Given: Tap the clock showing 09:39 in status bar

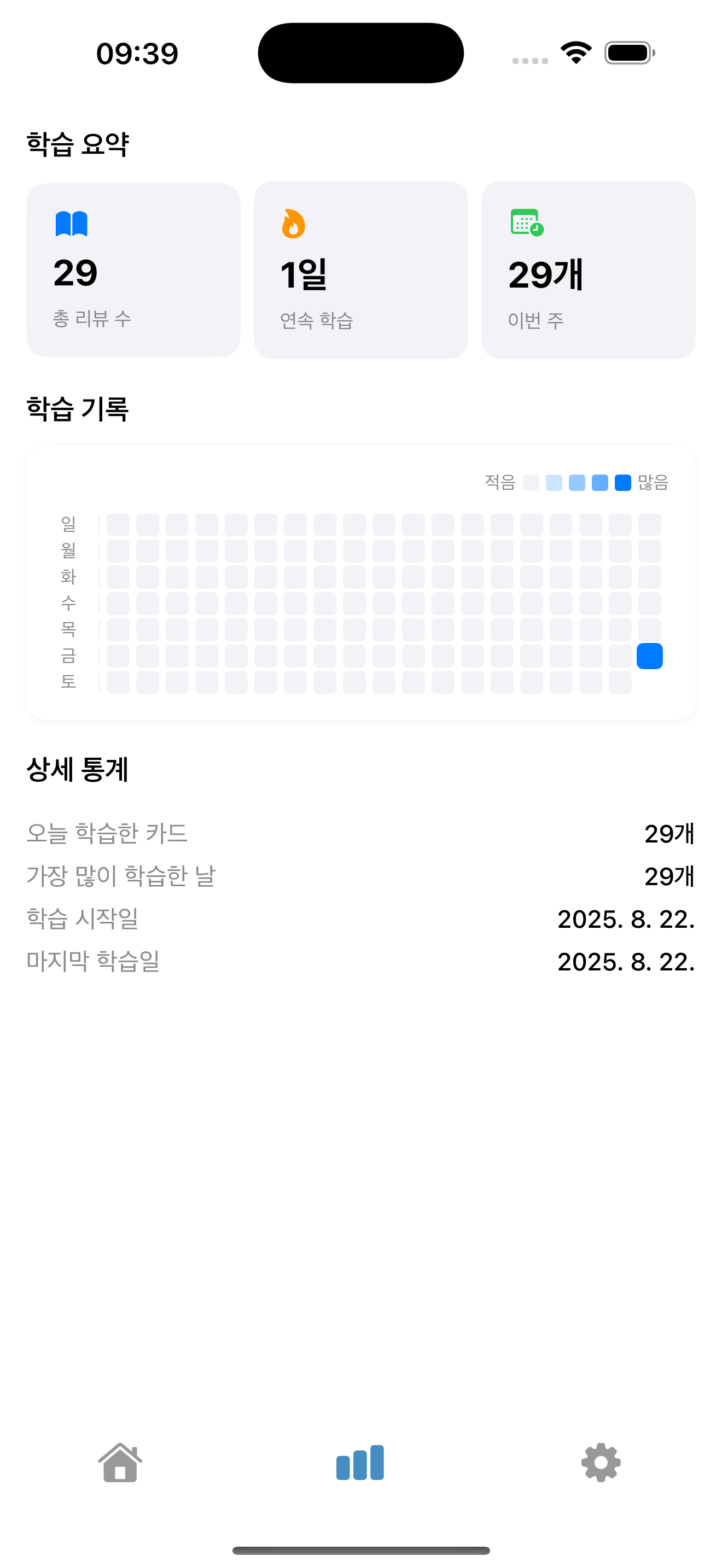Looking at the screenshot, I should [x=136, y=54].
